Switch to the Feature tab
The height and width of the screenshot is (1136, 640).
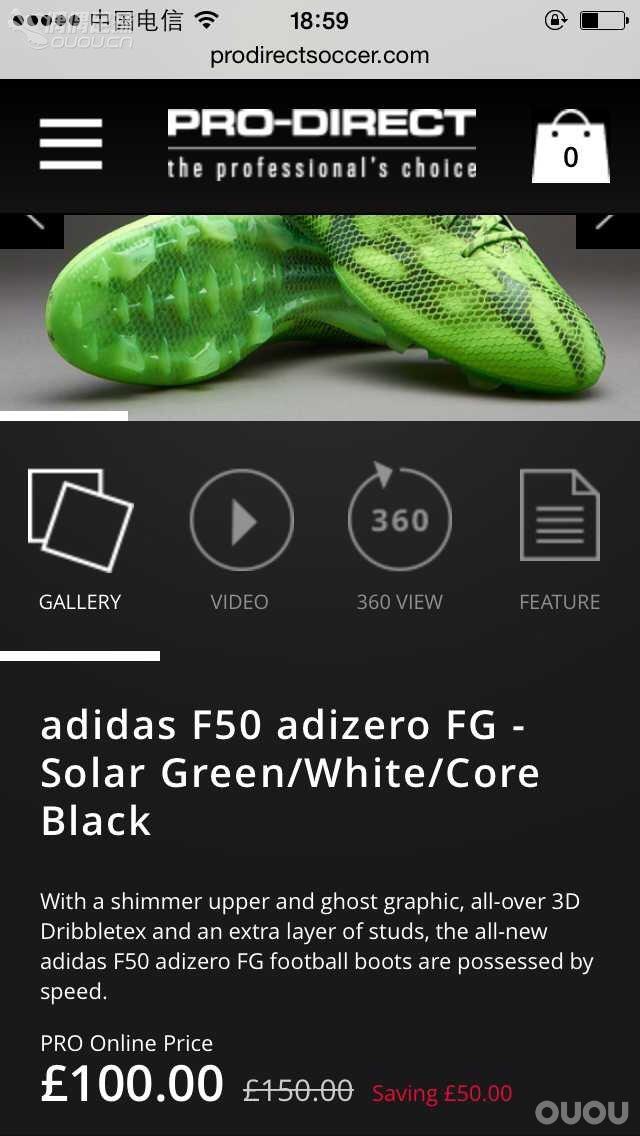point(559,542)
